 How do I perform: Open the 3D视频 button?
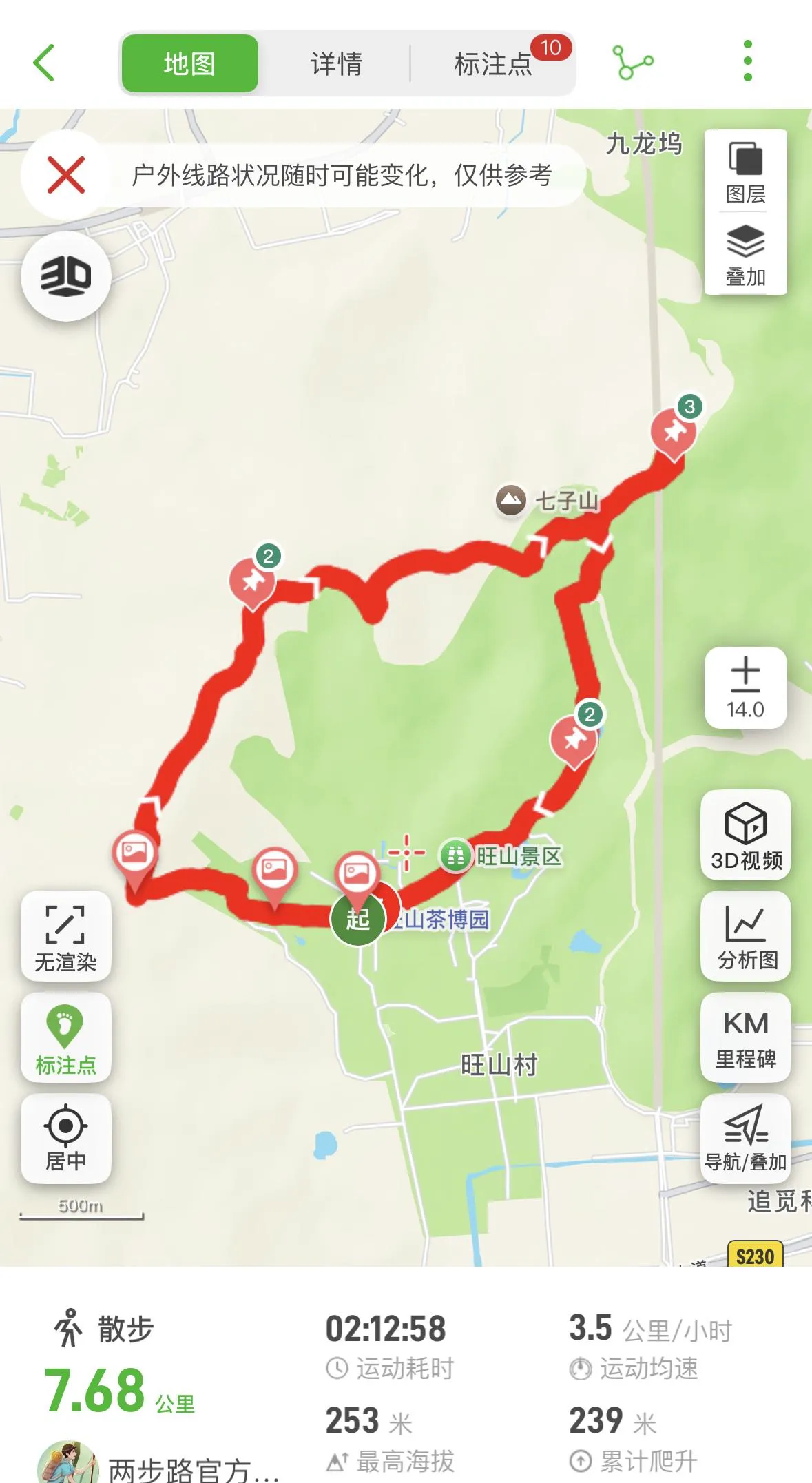click(746, 835)
